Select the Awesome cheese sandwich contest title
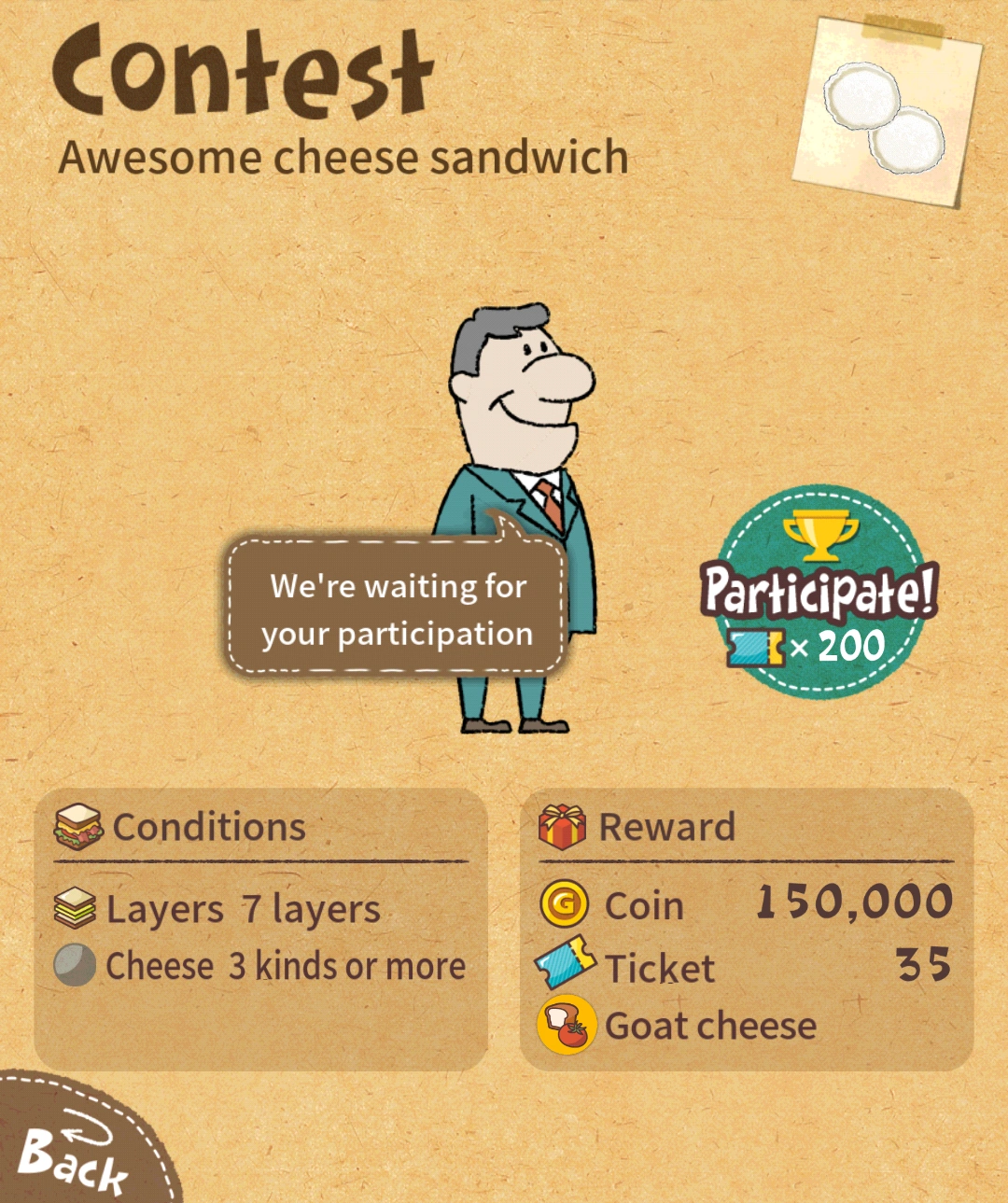The width and height of the screenshot is (1008, 1203). (345, 157)
